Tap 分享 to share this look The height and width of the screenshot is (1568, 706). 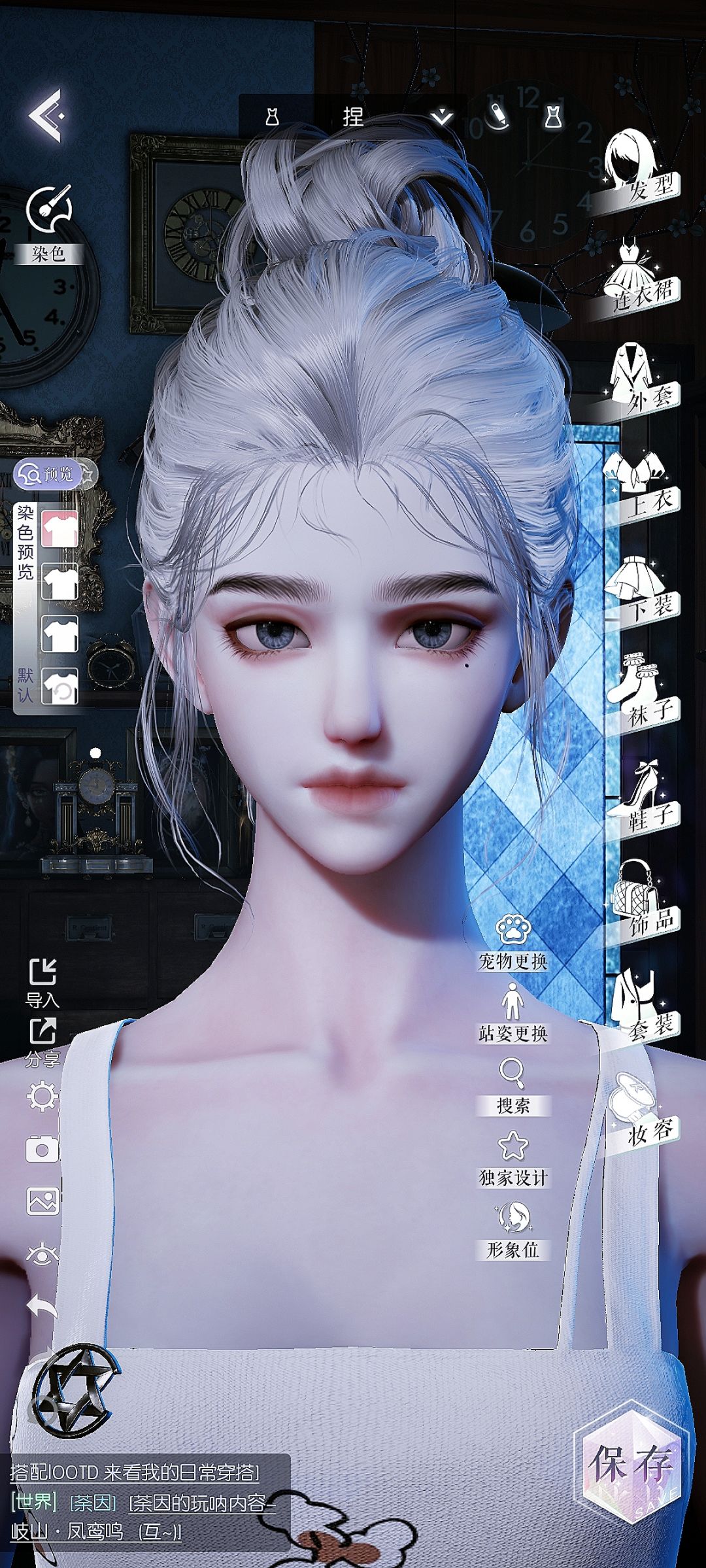coord(42,1042)
